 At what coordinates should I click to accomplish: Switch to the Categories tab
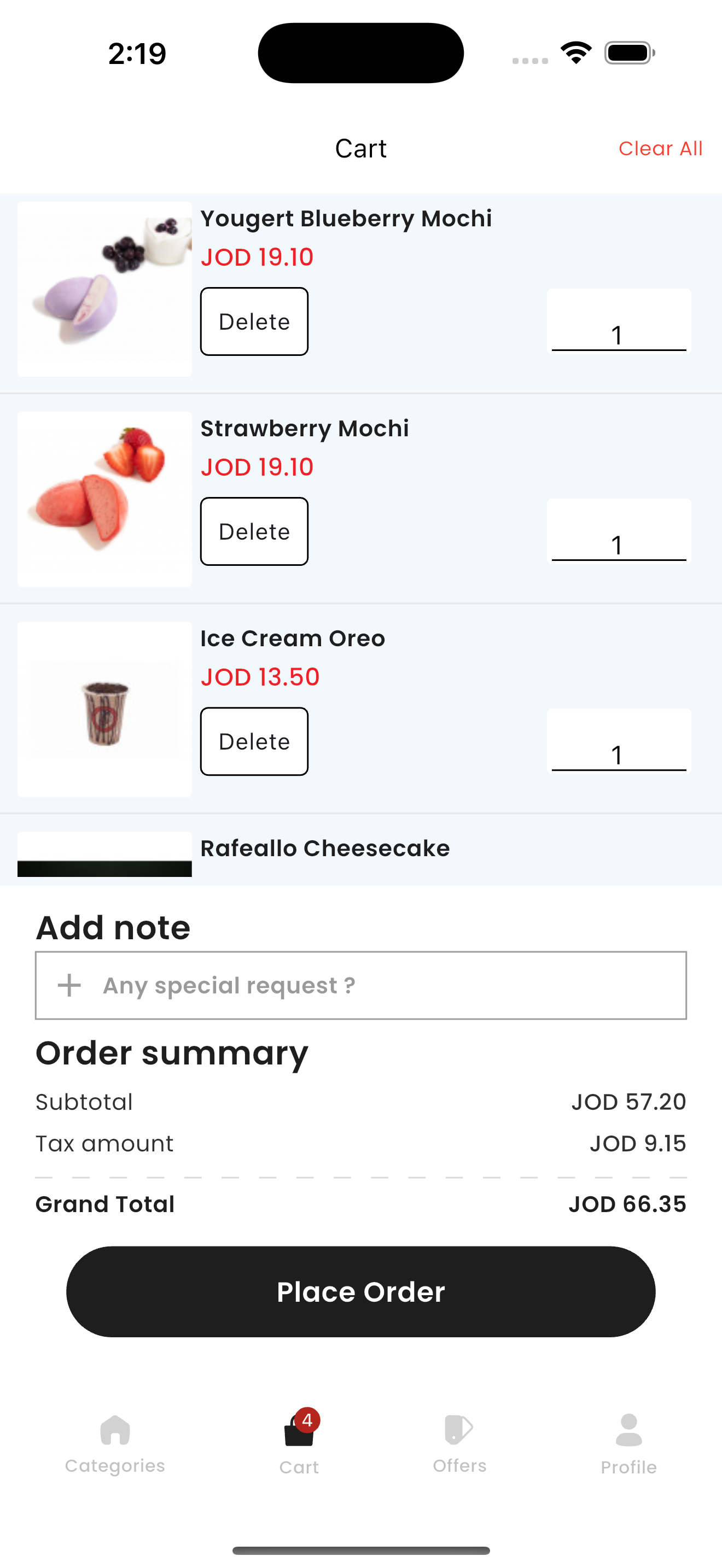[x=115, y=1445]
